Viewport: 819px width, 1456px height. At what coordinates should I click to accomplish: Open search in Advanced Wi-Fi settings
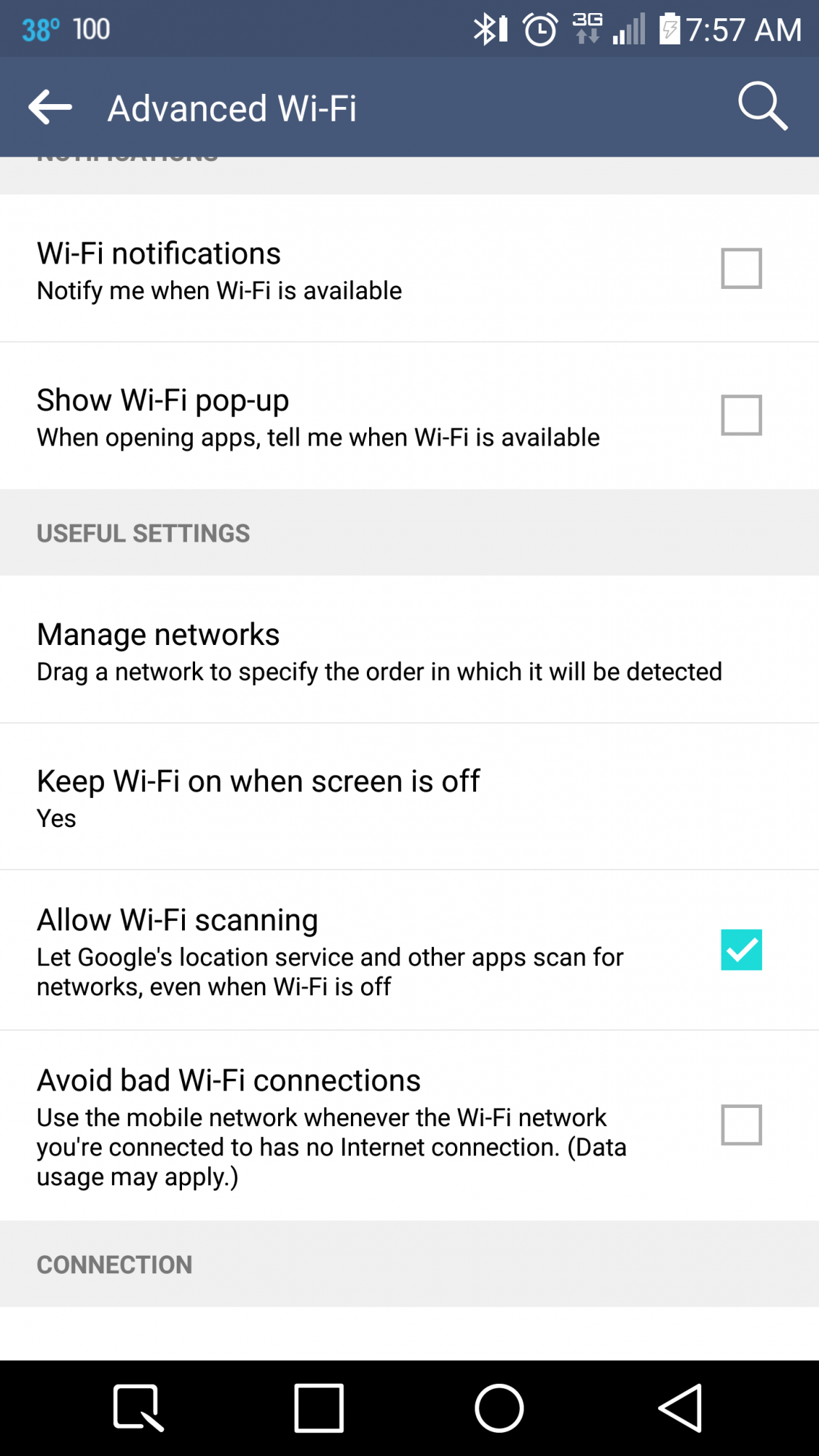[x=762, y=106]
